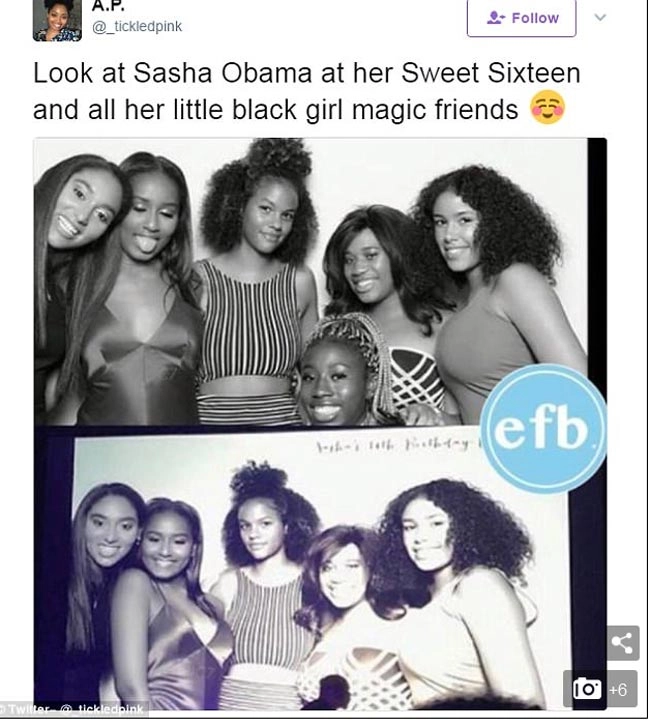
Task: Open the Sasha Obama tweet image
Action: (x=320, y=420)
